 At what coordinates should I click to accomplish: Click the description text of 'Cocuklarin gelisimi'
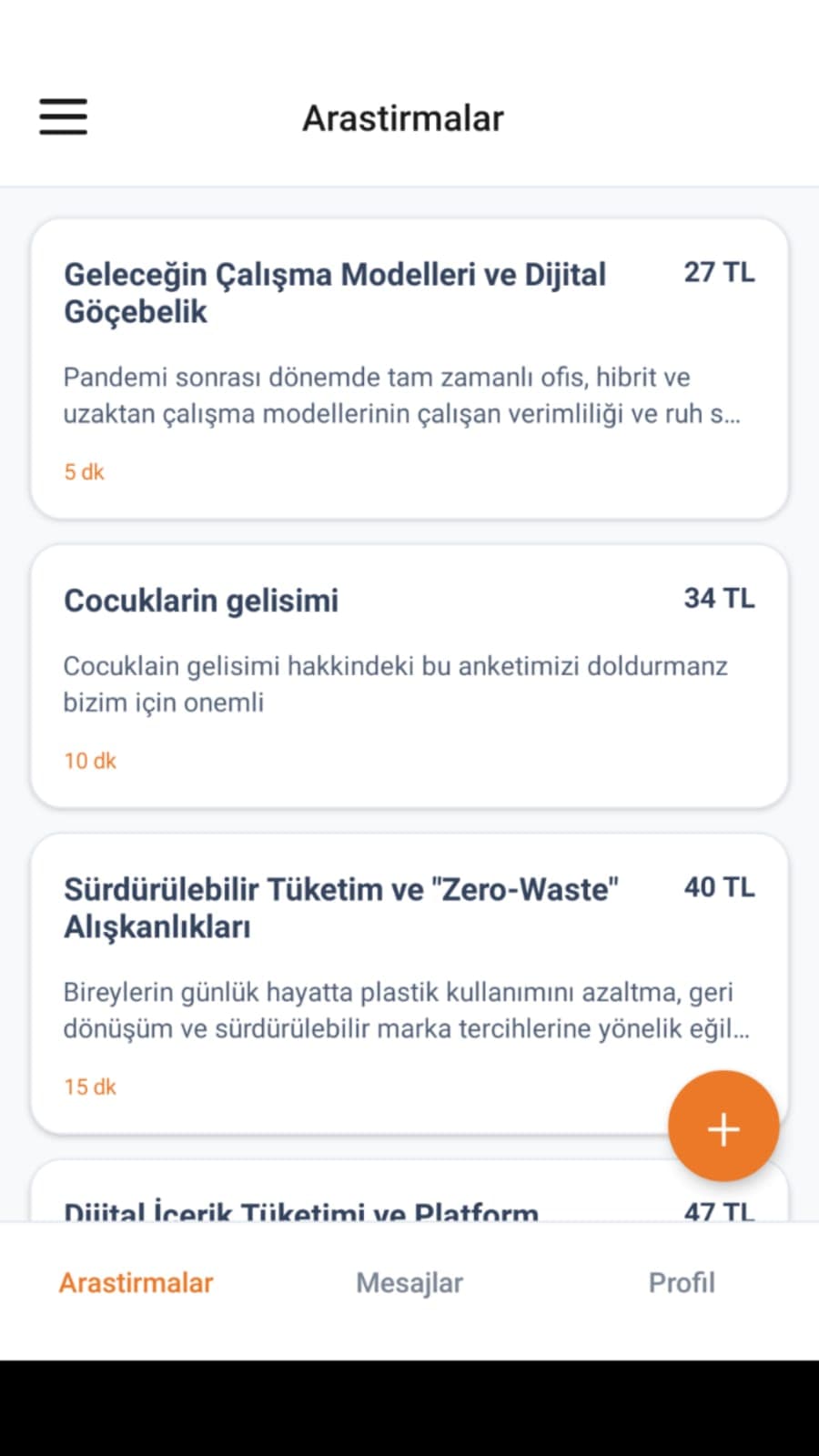pyautogui.click(x=396, y=683)
